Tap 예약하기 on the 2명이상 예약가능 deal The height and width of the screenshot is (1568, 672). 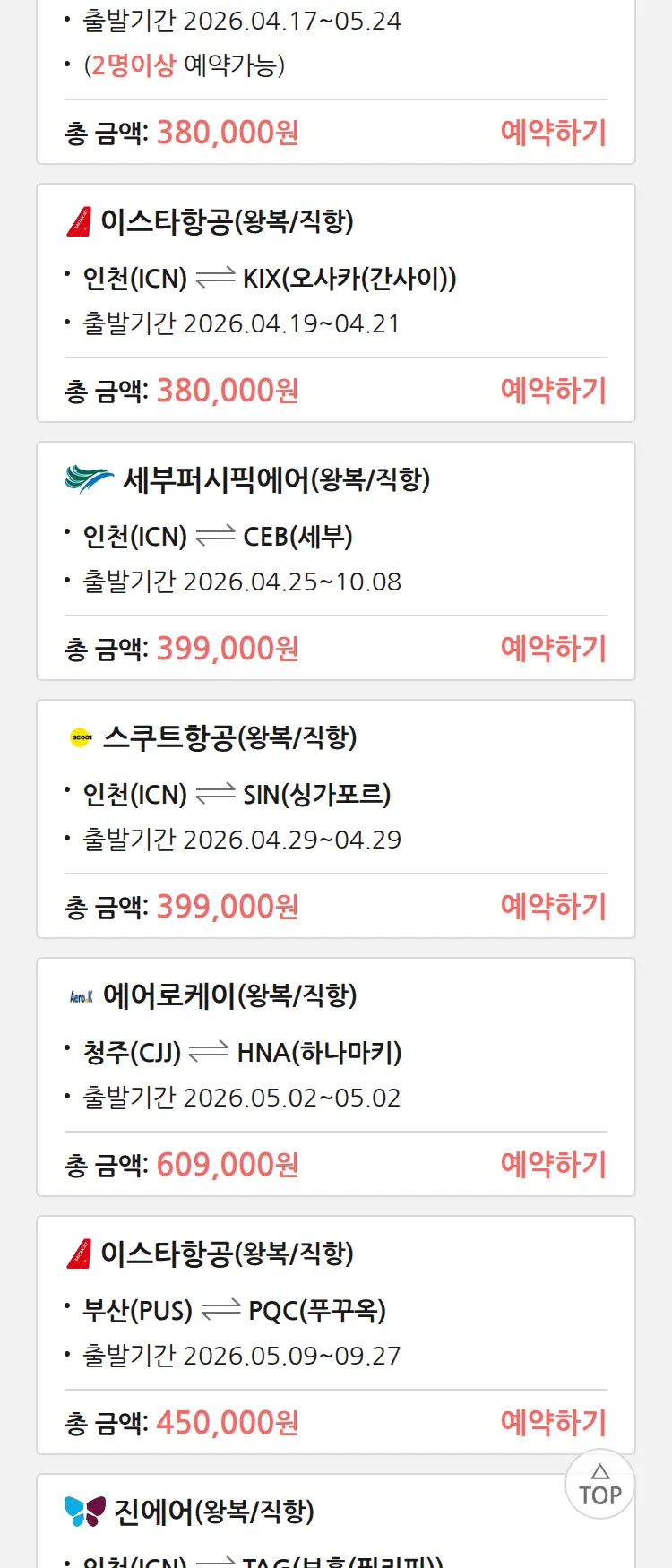click(x=553, y=133)
